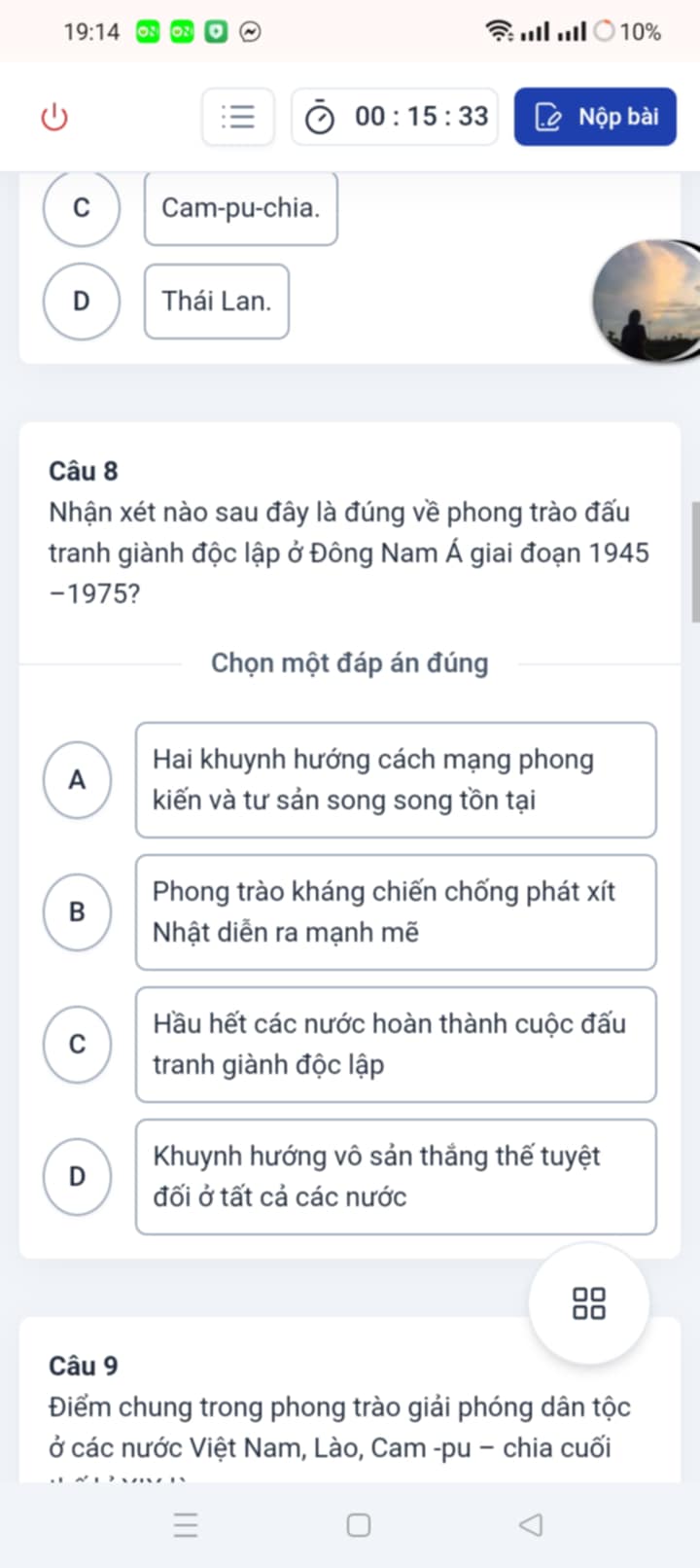Open the question list menu
This screenshot has width=700, height=1568.
click(238, 117)
